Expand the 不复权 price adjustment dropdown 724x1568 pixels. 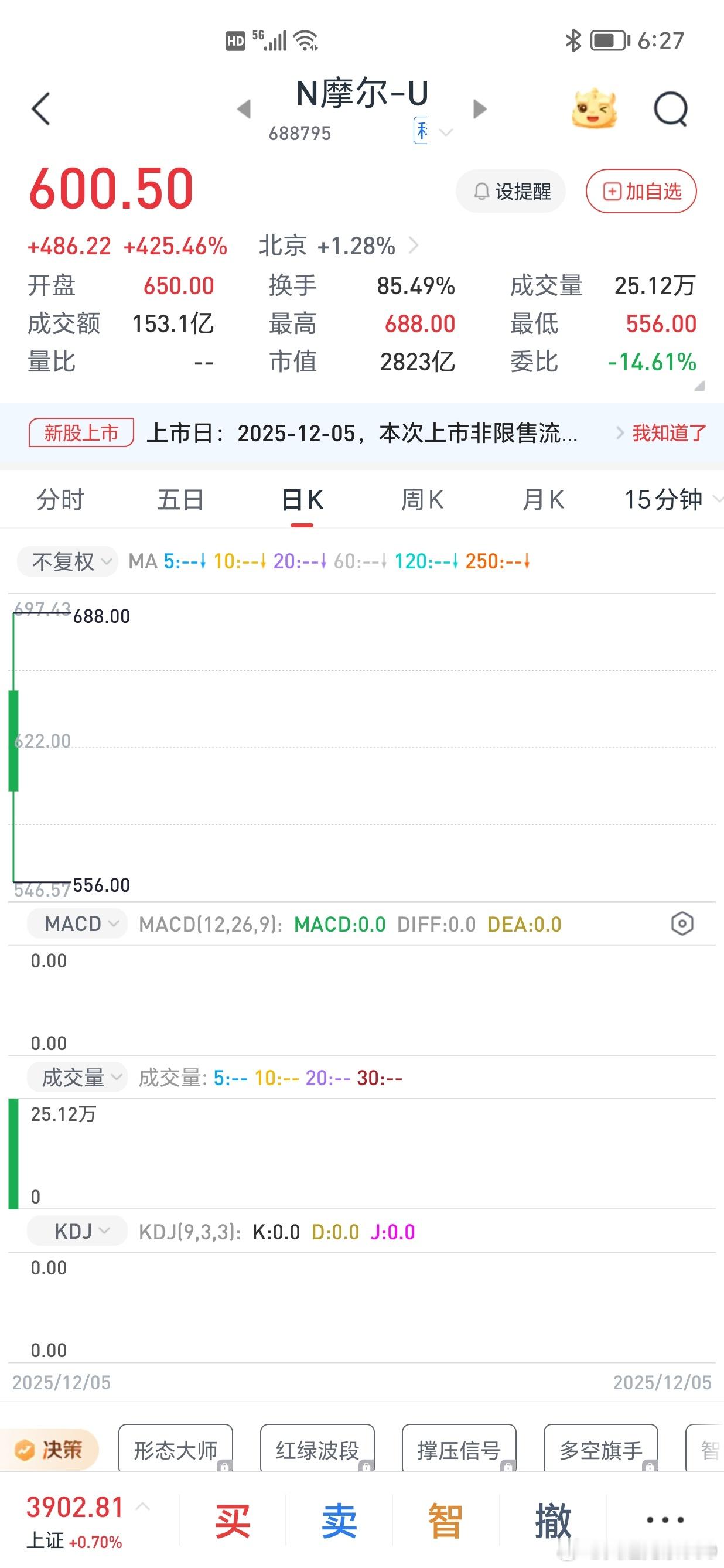(67, 561)
